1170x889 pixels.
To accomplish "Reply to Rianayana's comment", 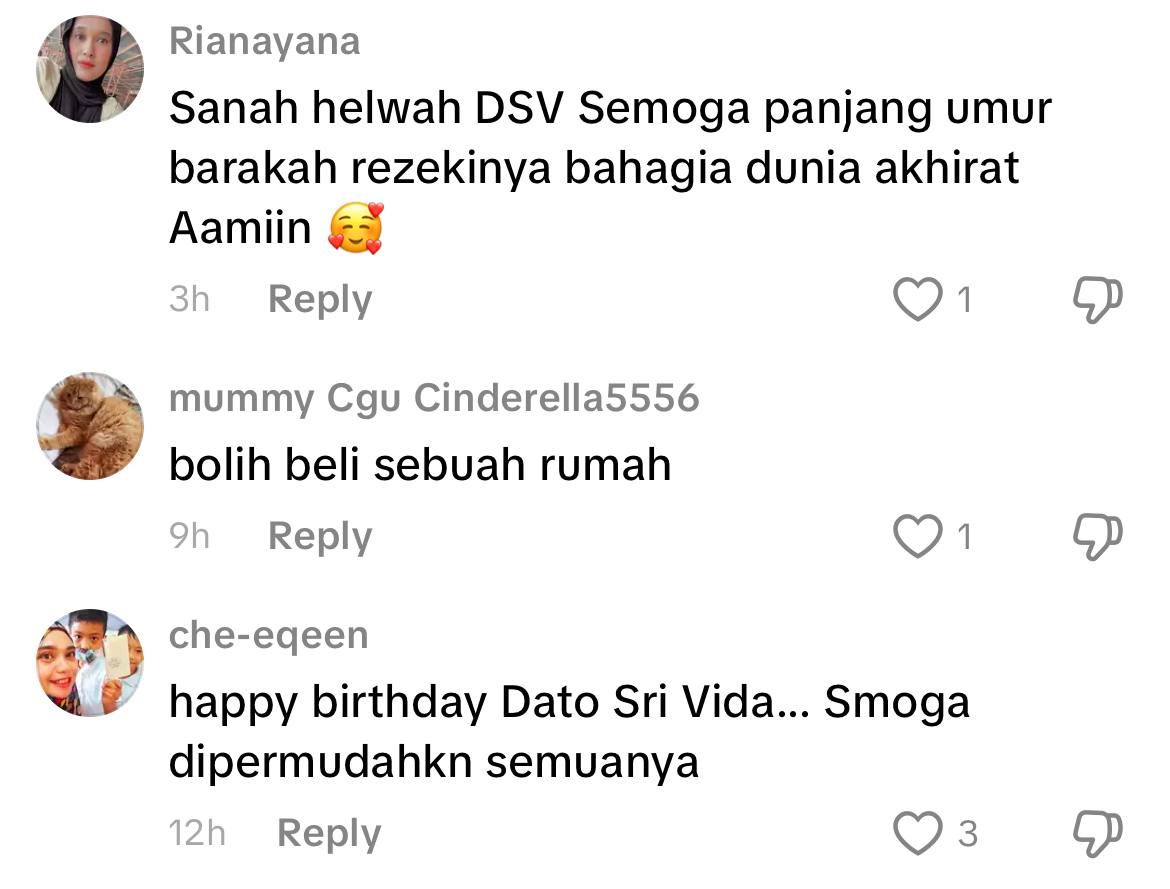I will [x=319, y=299].
